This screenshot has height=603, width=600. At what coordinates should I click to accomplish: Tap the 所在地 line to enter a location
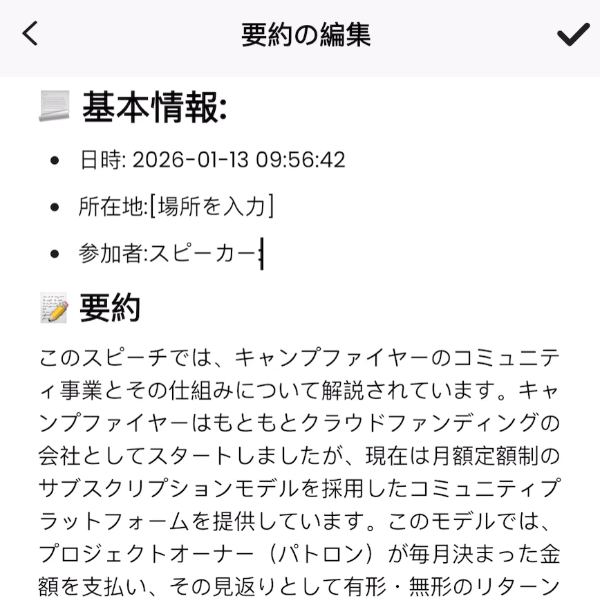click(176, 207)
